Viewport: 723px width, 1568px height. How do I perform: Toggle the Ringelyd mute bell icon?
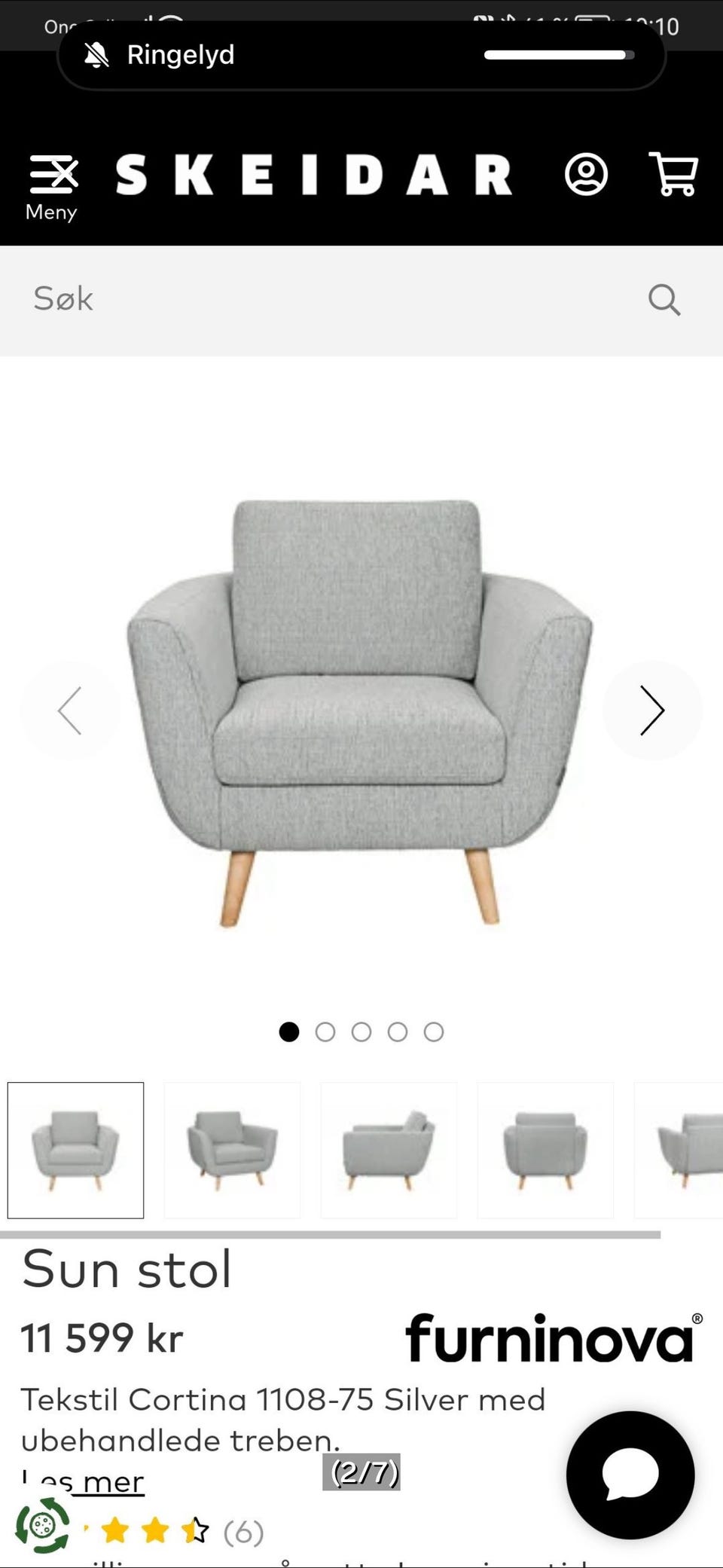tap(96, 55)
